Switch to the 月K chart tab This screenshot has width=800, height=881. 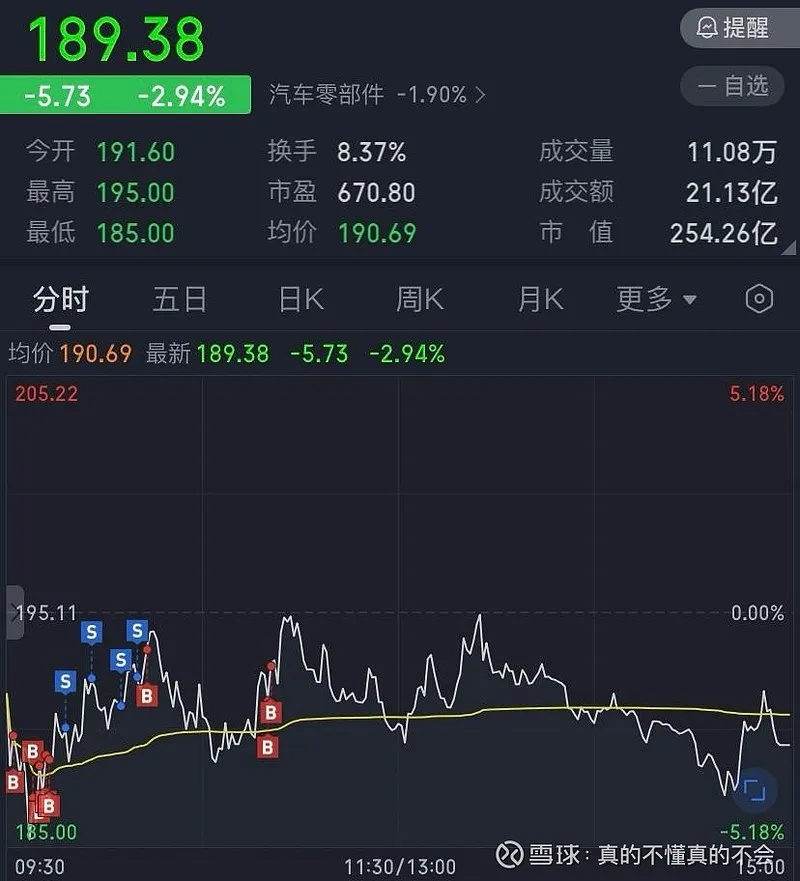(x=540, y=299)
